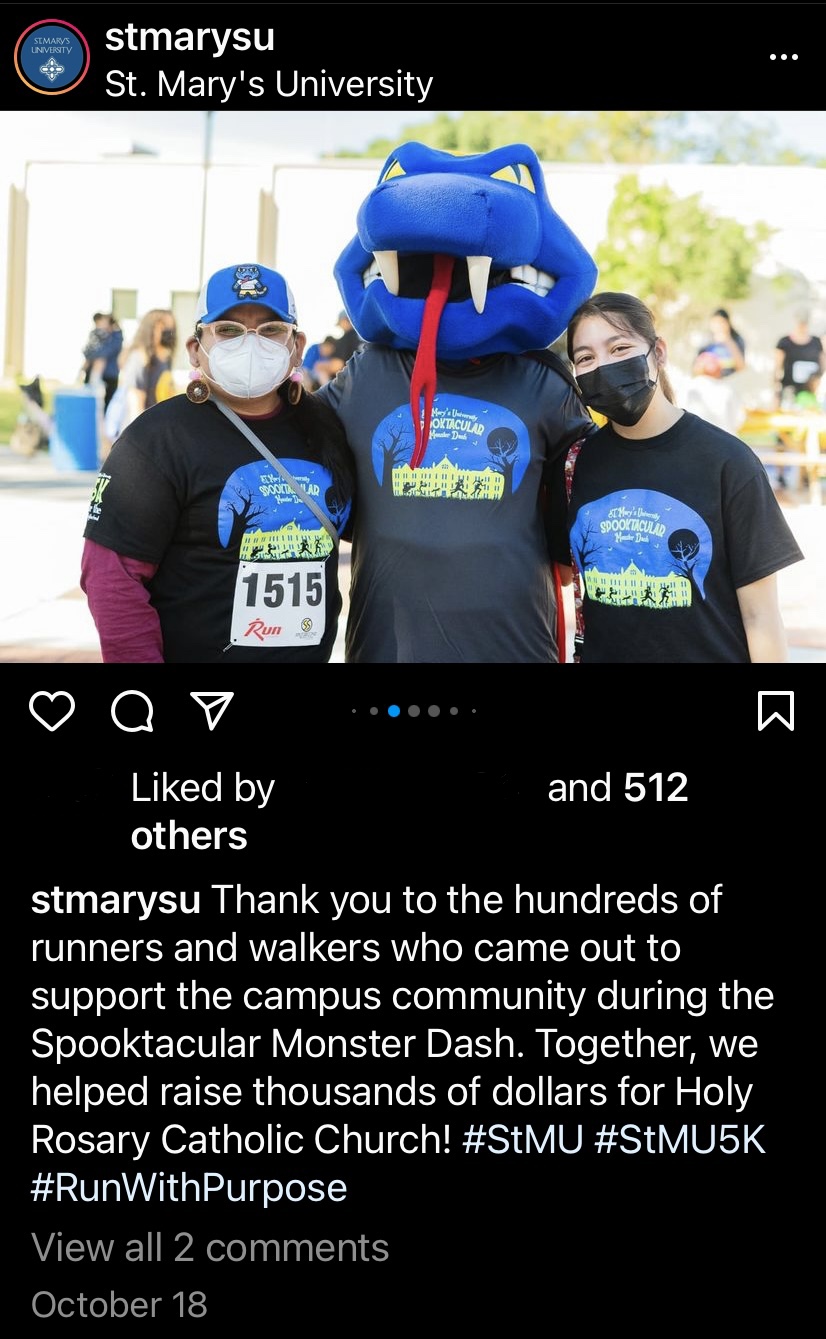Open the #RunWithPurpose hashtag

click(189, 1188)
